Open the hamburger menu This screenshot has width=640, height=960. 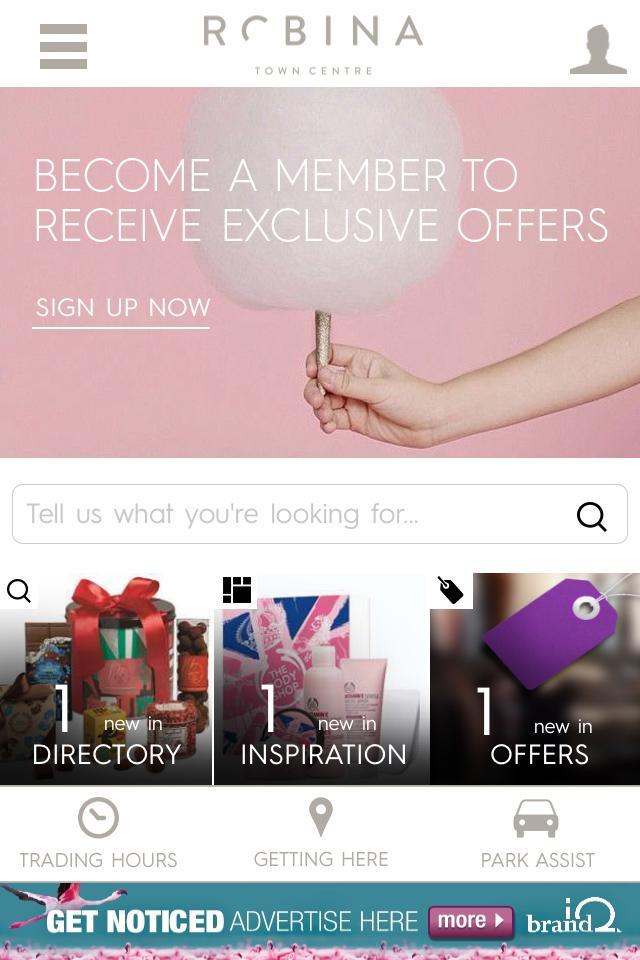point(63,46)
